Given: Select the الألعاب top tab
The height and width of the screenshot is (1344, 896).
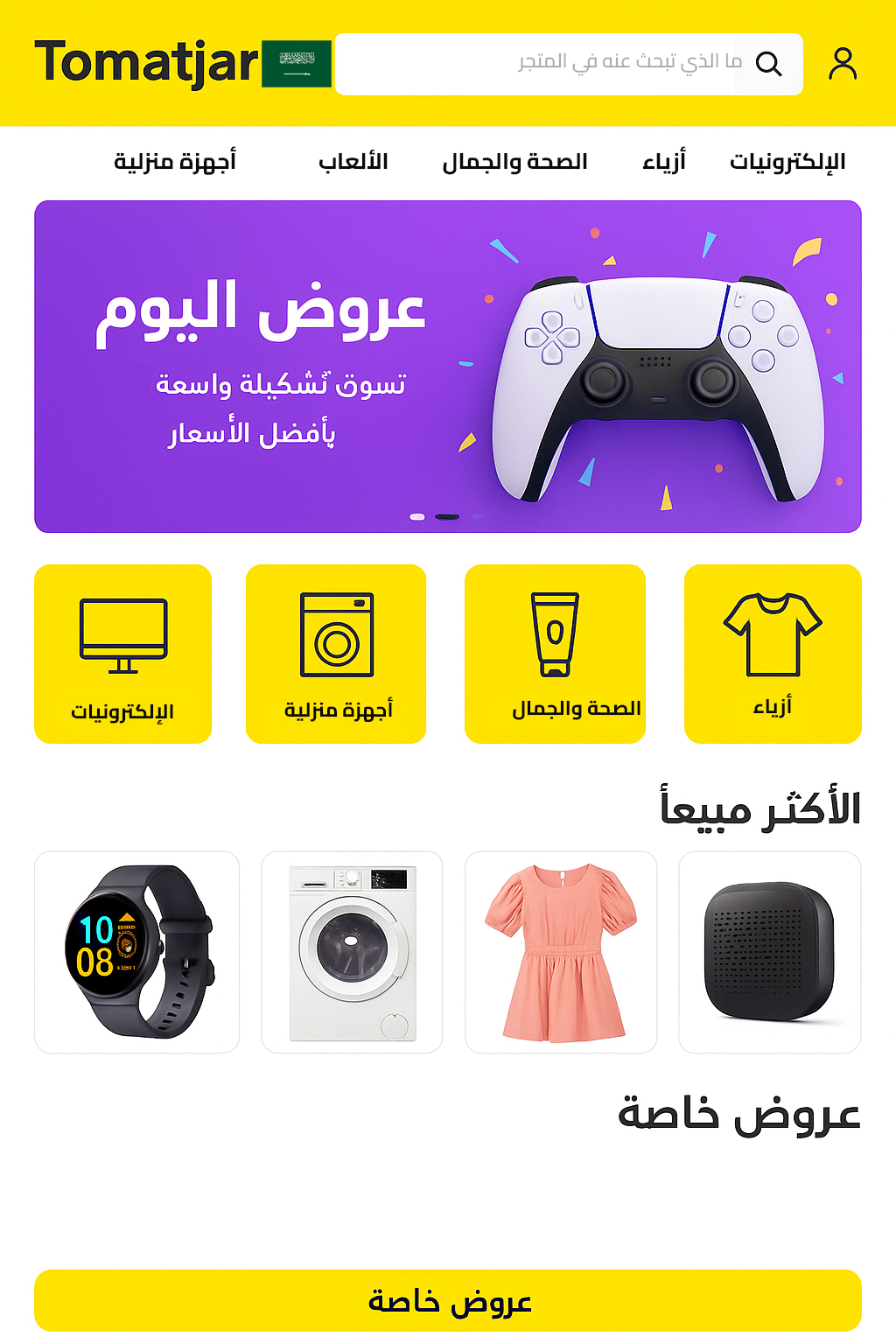Looking at the screenshot, I should click(x=353, y=162).
